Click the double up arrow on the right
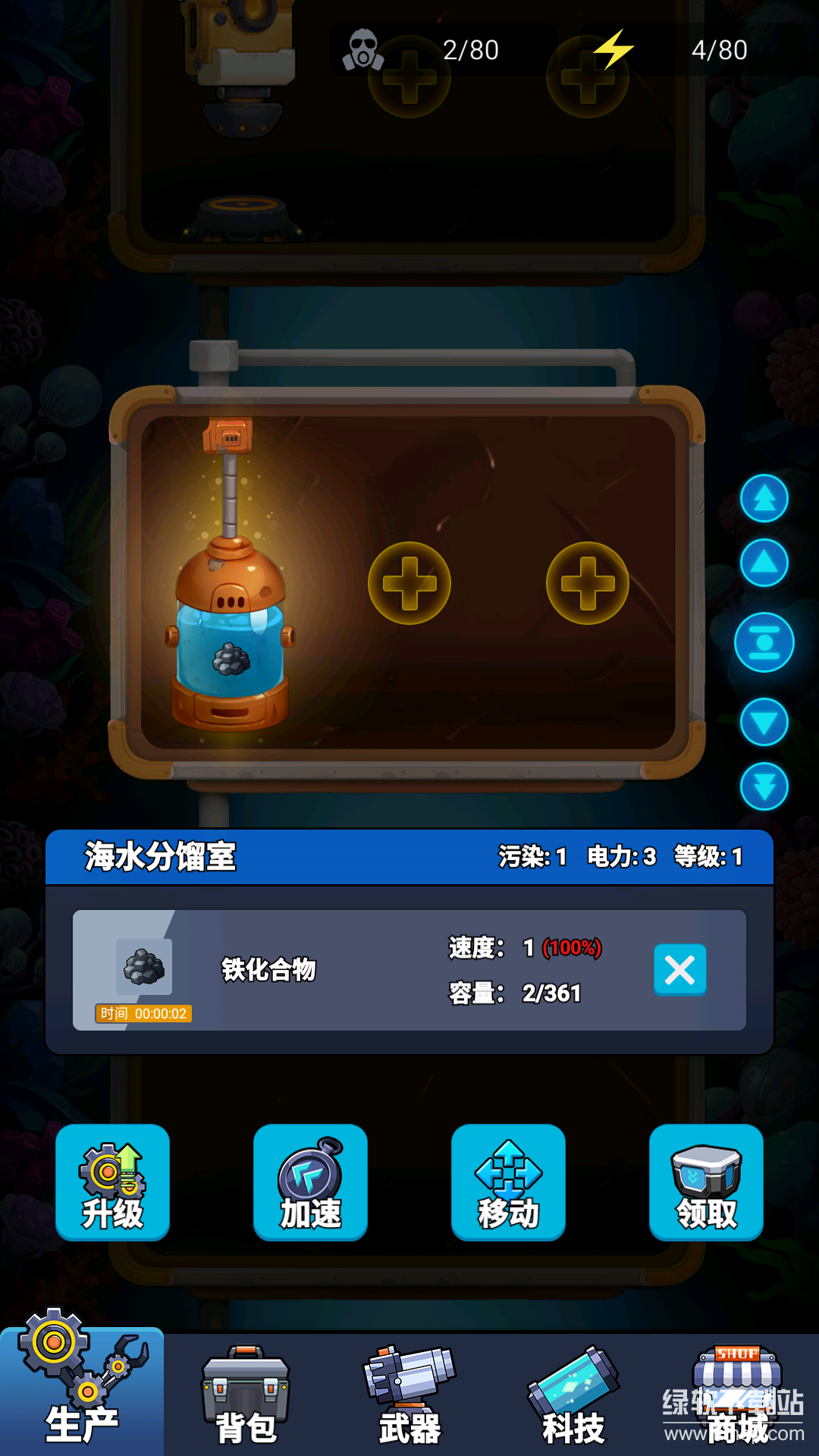This screenshot has height=1456, width=819. [x=764, y=499]
